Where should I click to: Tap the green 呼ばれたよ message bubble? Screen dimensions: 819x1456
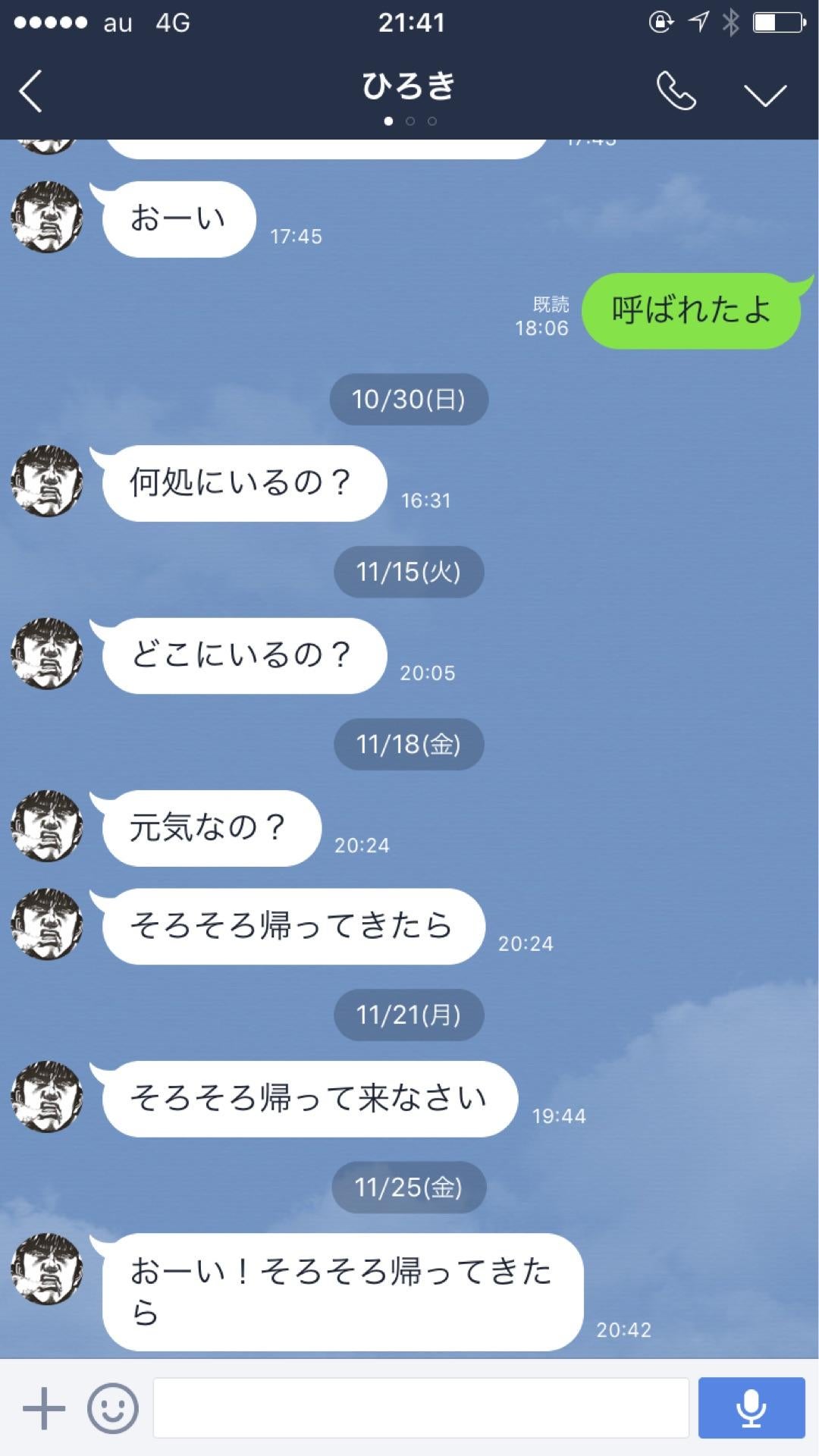[689, 312]
